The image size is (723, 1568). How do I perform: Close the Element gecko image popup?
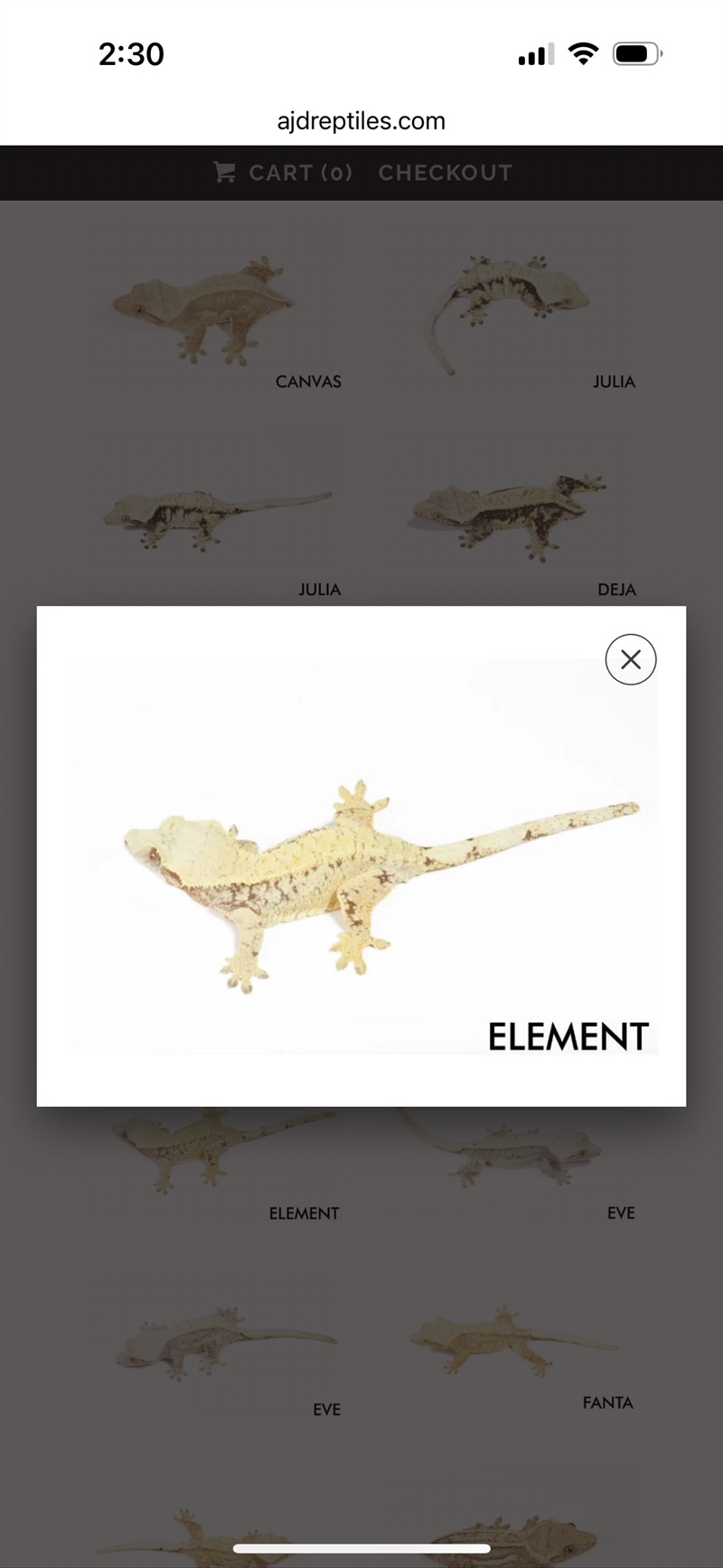631,659
